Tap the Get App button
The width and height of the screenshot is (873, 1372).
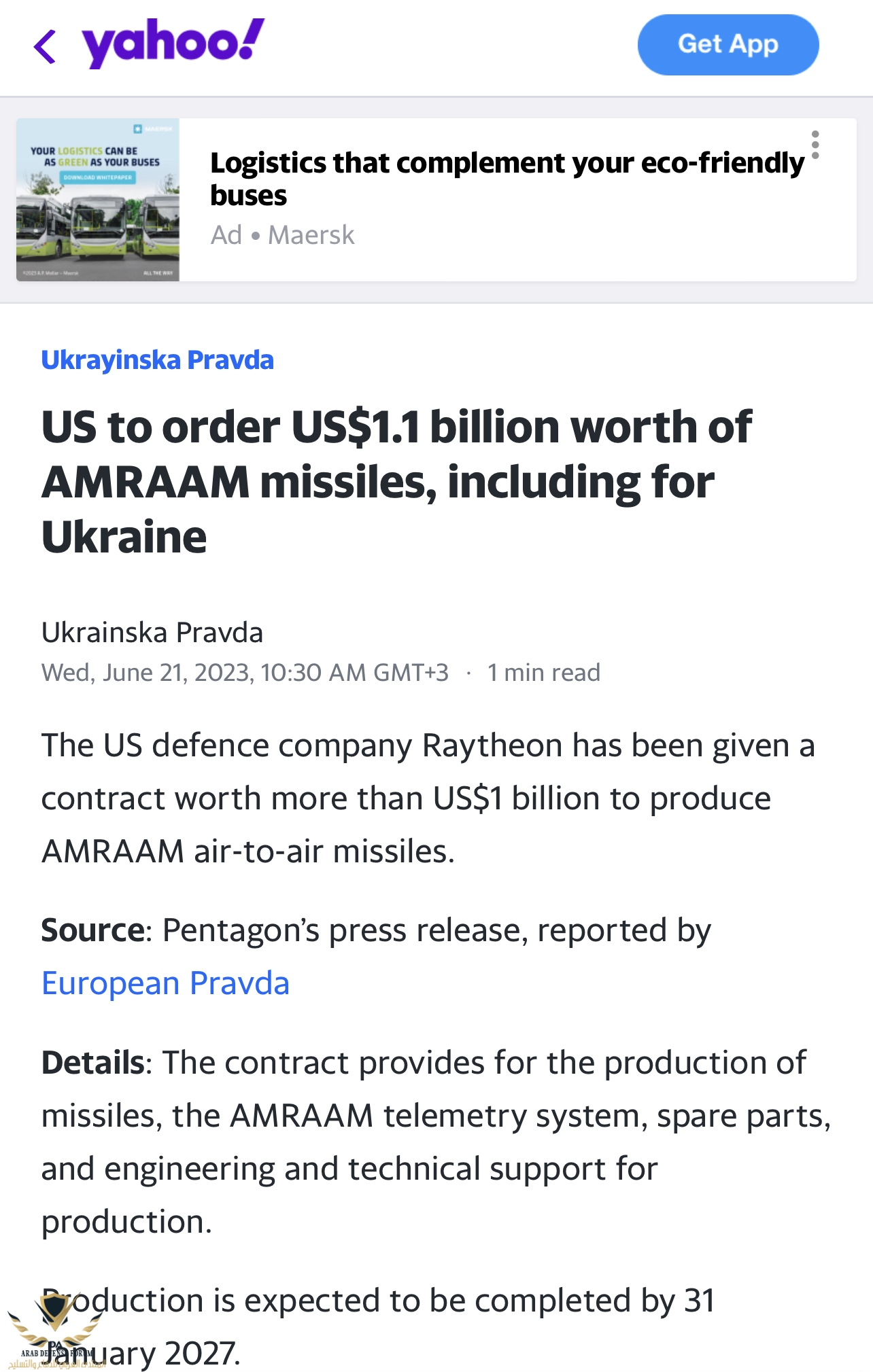pyautogui.click(x=727, y=45)
